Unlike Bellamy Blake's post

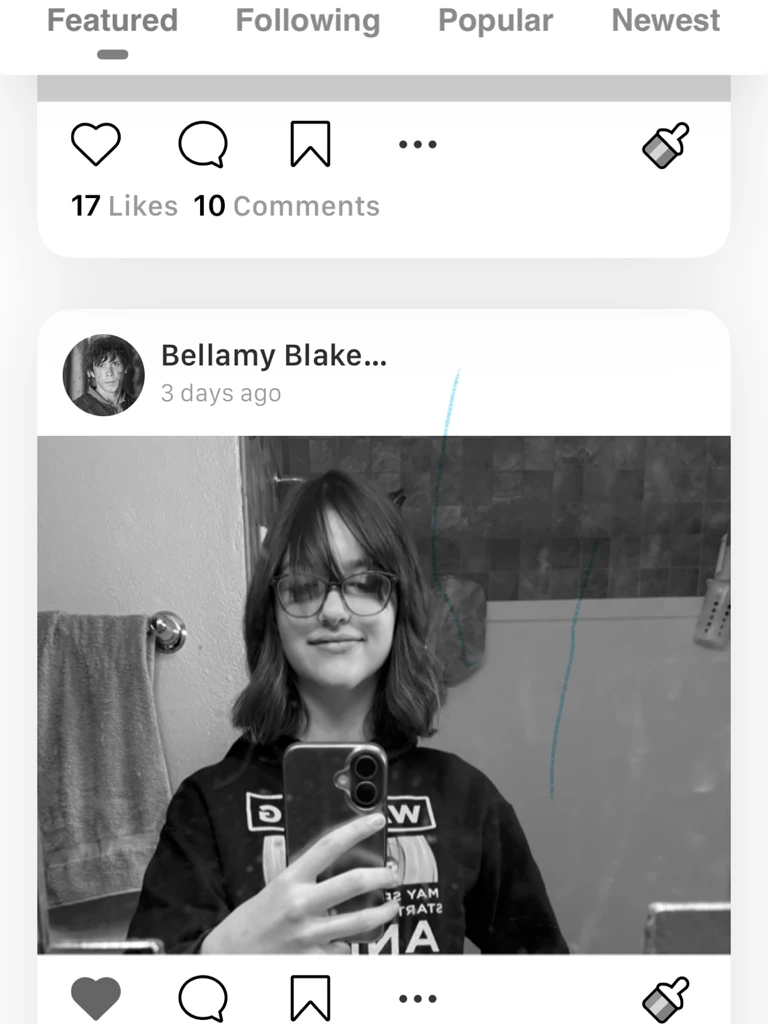click(x=96, y=998)
